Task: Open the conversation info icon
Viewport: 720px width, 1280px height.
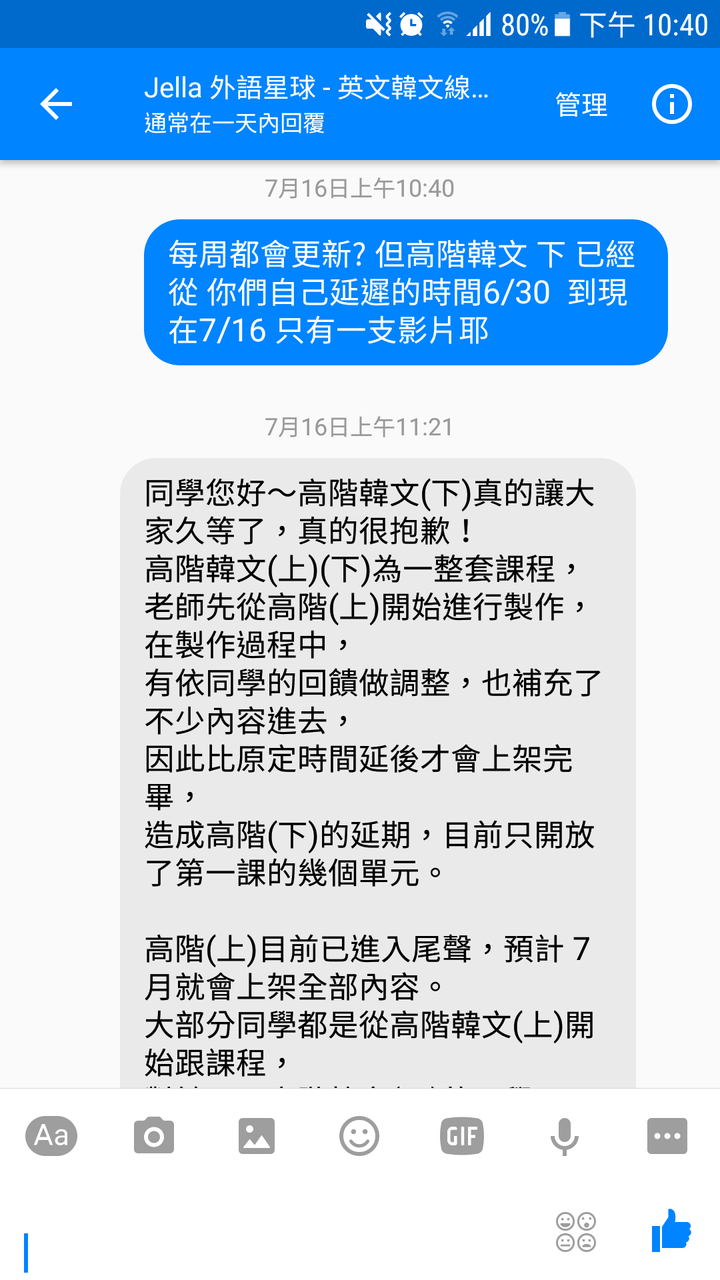Action: click(x=671, y=104)
